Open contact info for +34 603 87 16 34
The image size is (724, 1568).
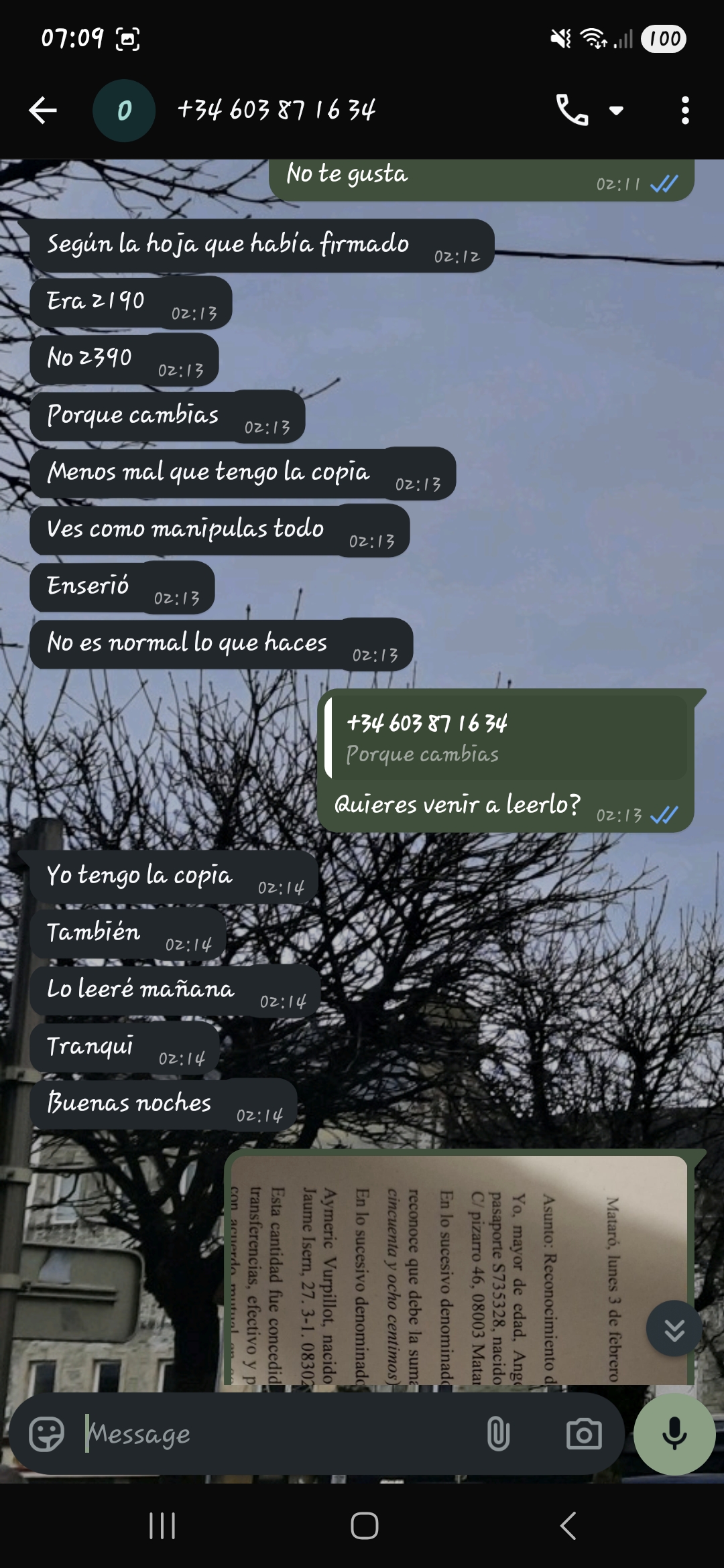pos(276,111)
